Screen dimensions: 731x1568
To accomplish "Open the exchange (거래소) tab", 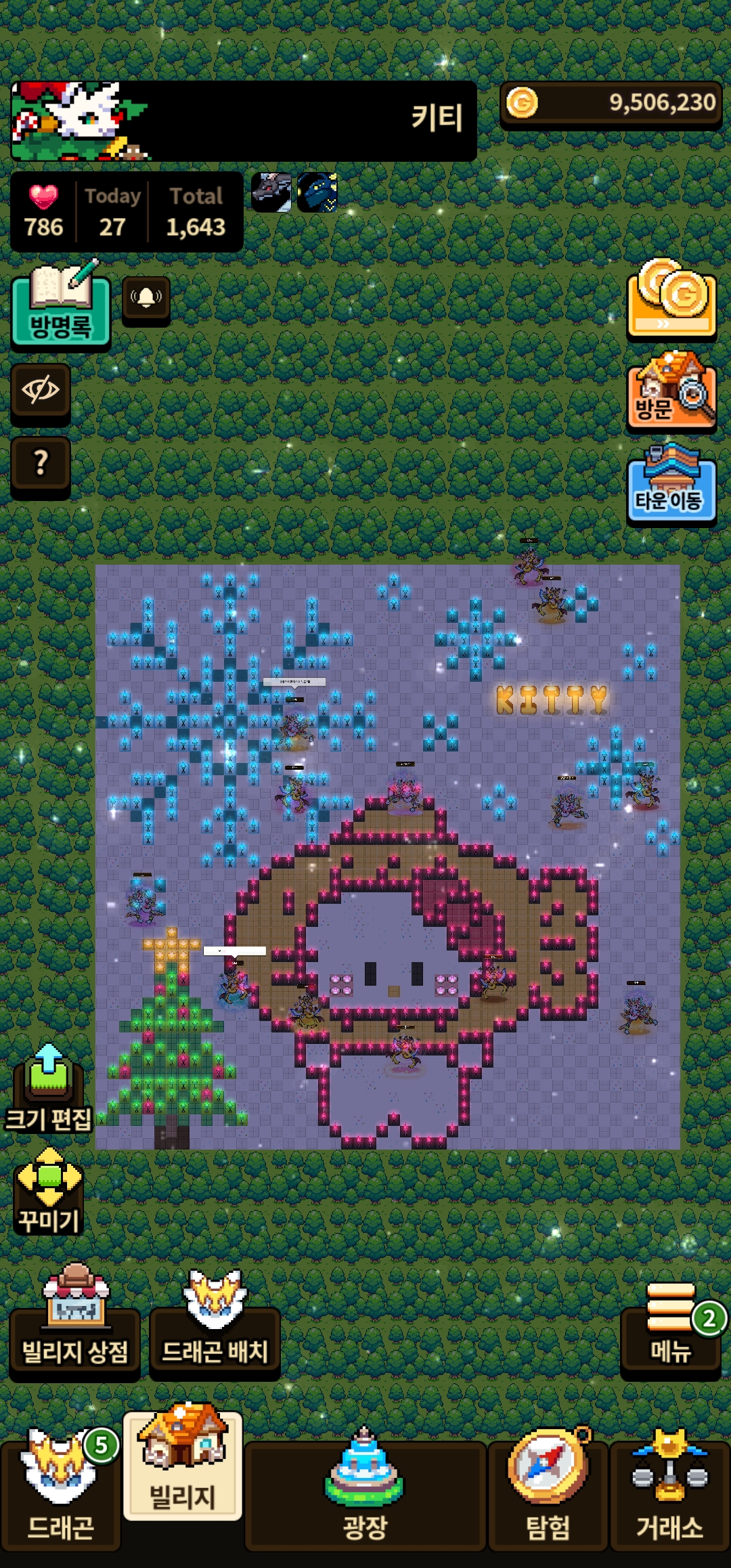I will point(669,1496).
